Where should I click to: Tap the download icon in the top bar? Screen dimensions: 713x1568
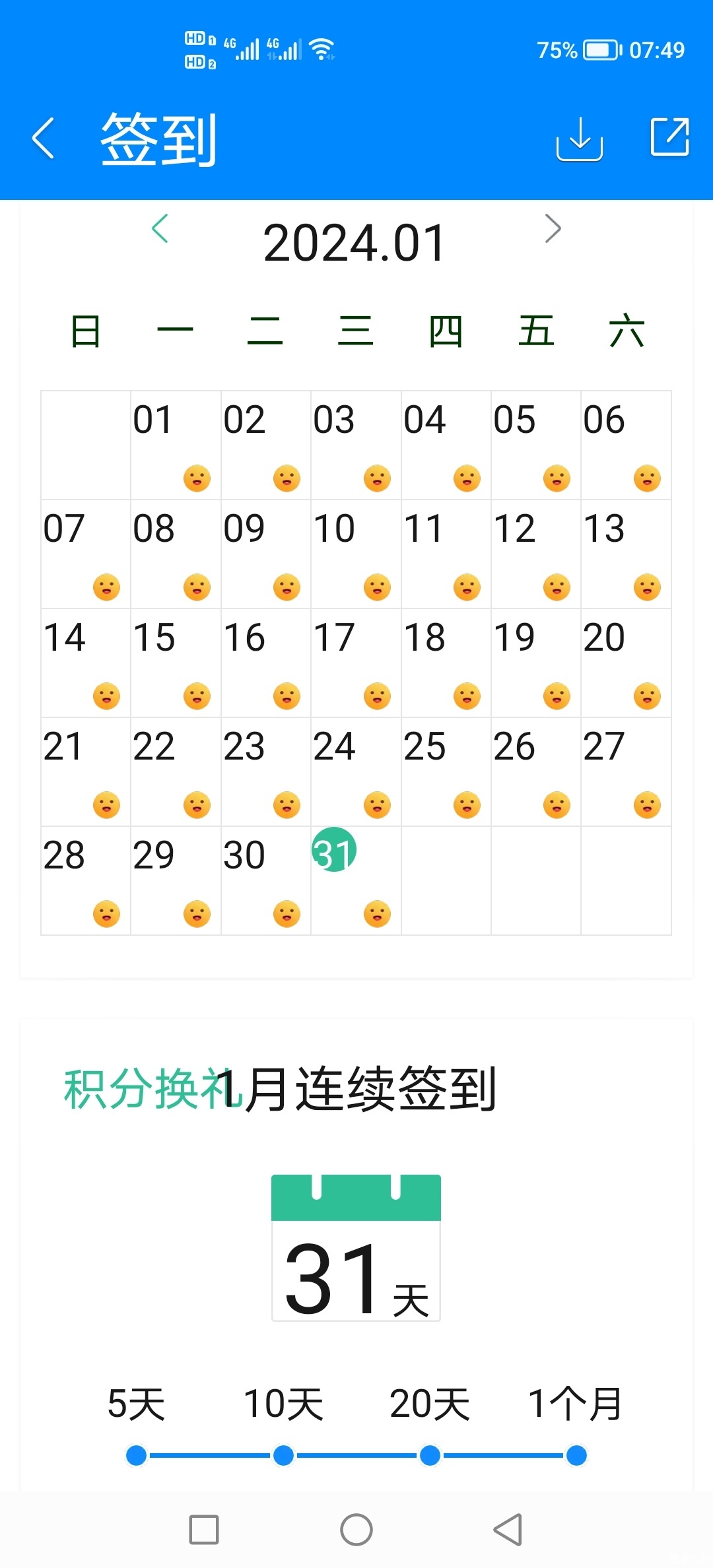coord(579,139)
